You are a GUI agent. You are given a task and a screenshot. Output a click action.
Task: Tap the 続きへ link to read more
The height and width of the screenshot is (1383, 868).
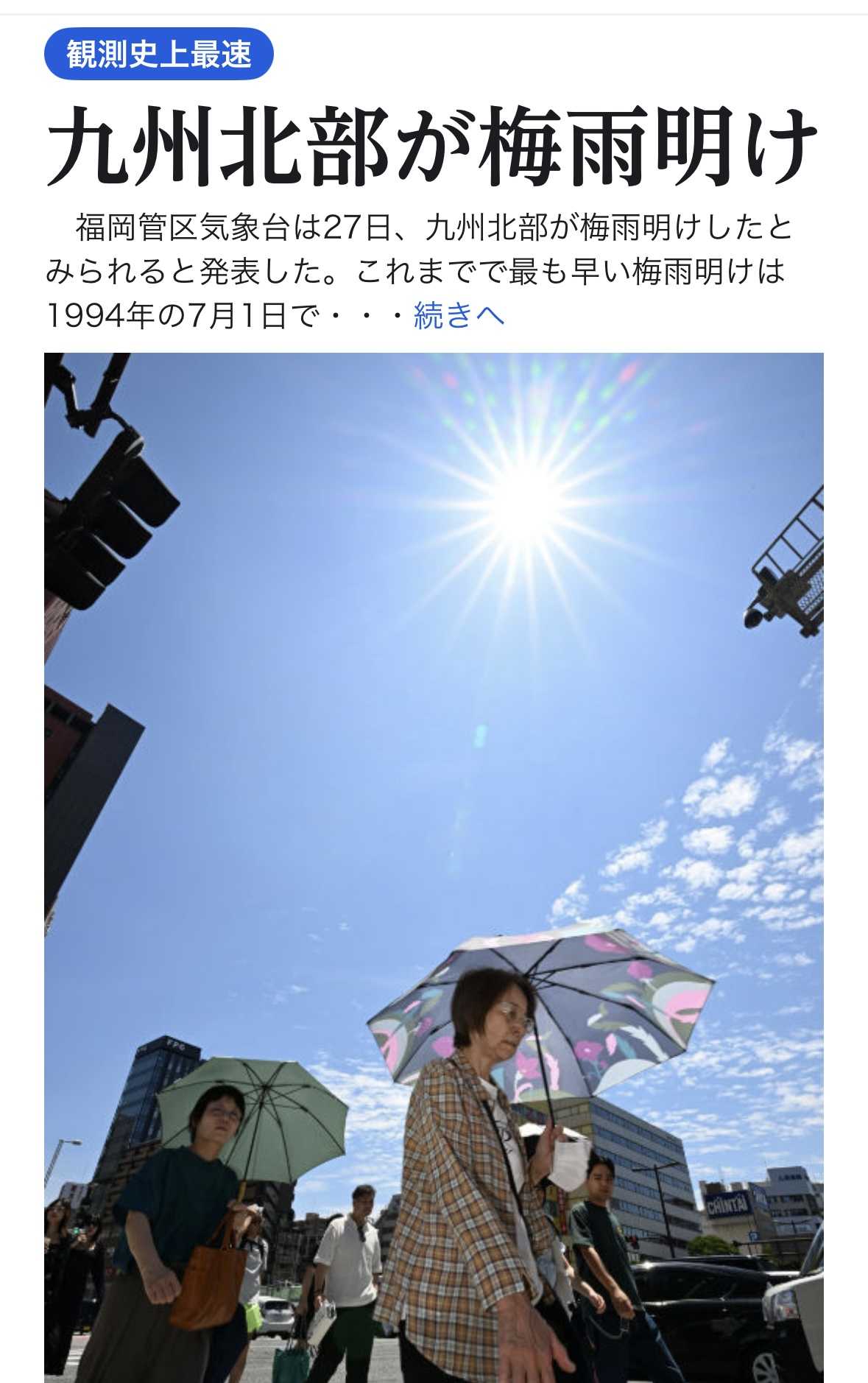click(x=459, y=315)
